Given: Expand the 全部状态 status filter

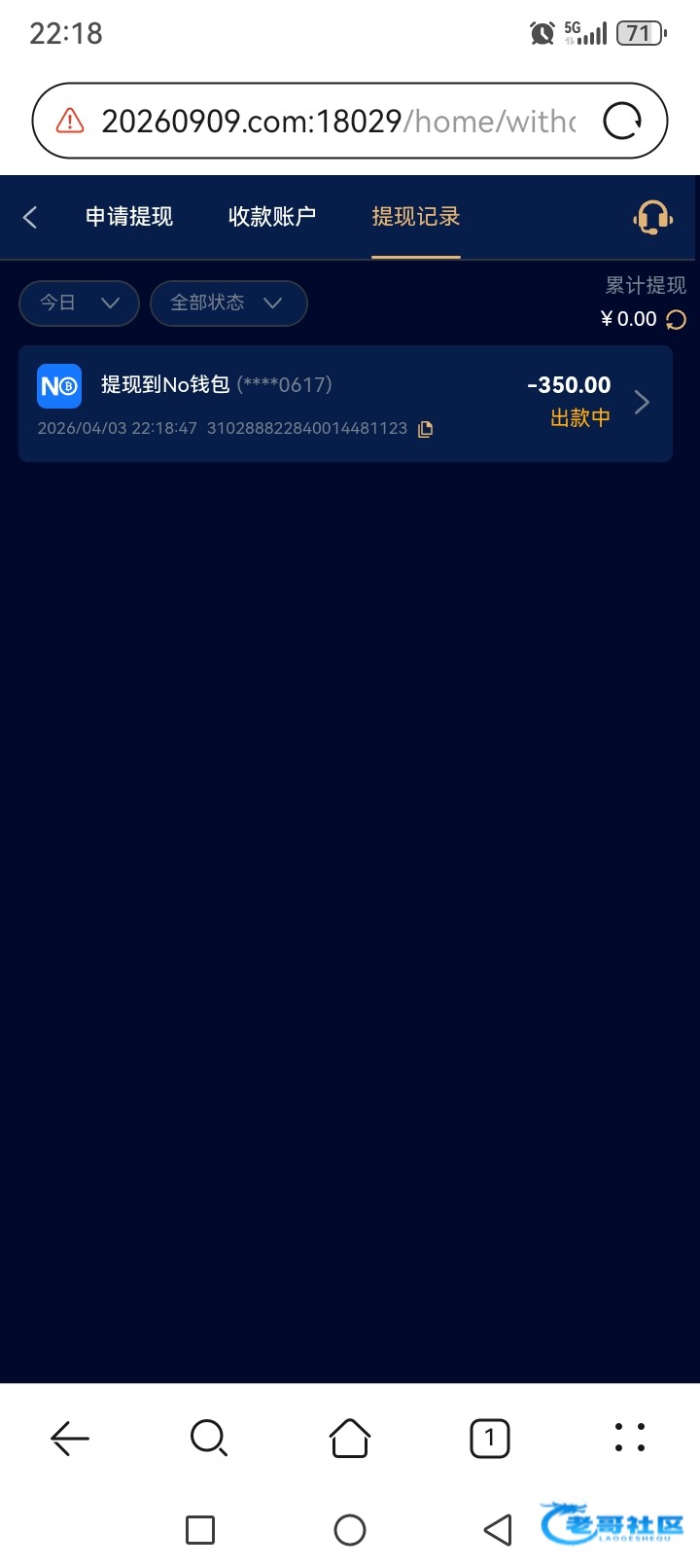Looking at the screenshot, I should point(228,303).
